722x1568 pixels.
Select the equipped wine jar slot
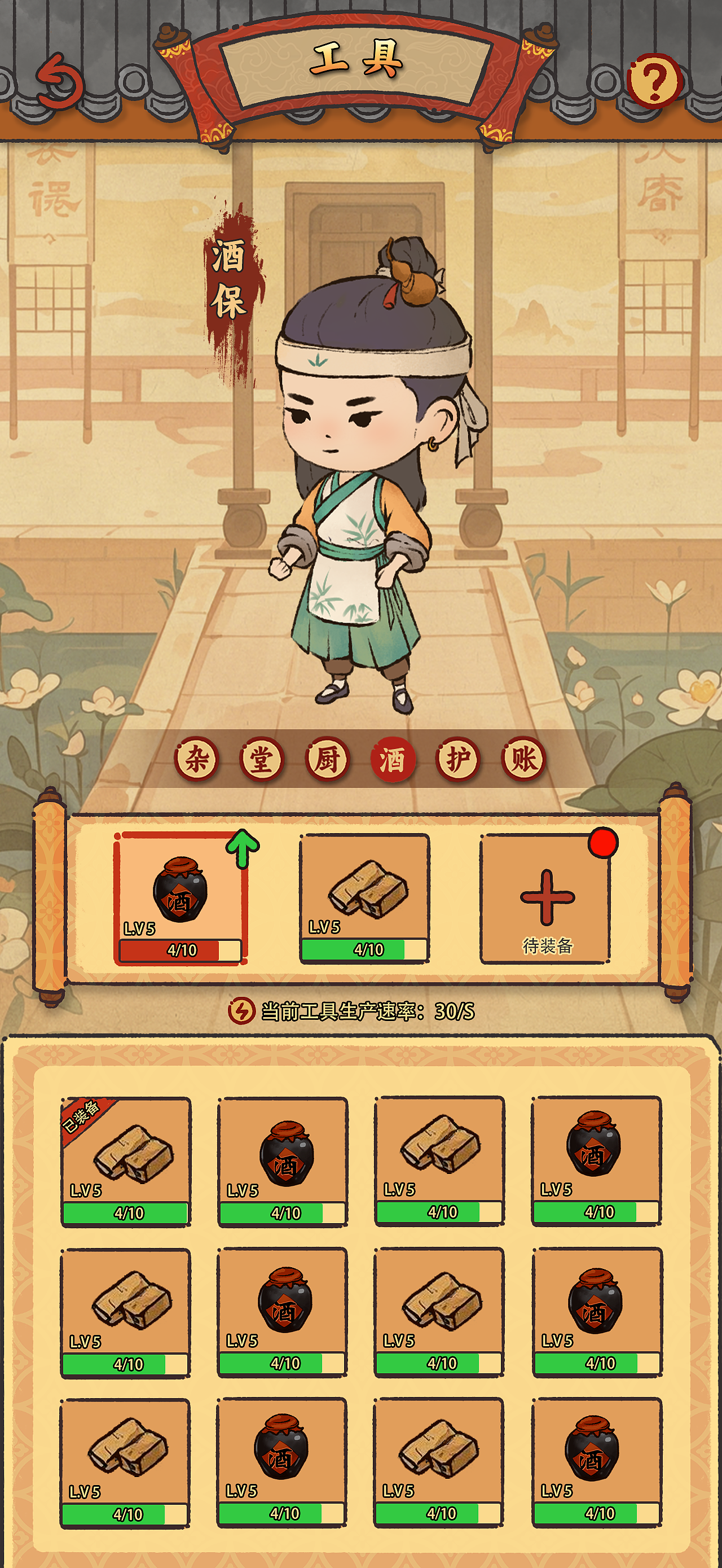point(180,898)
